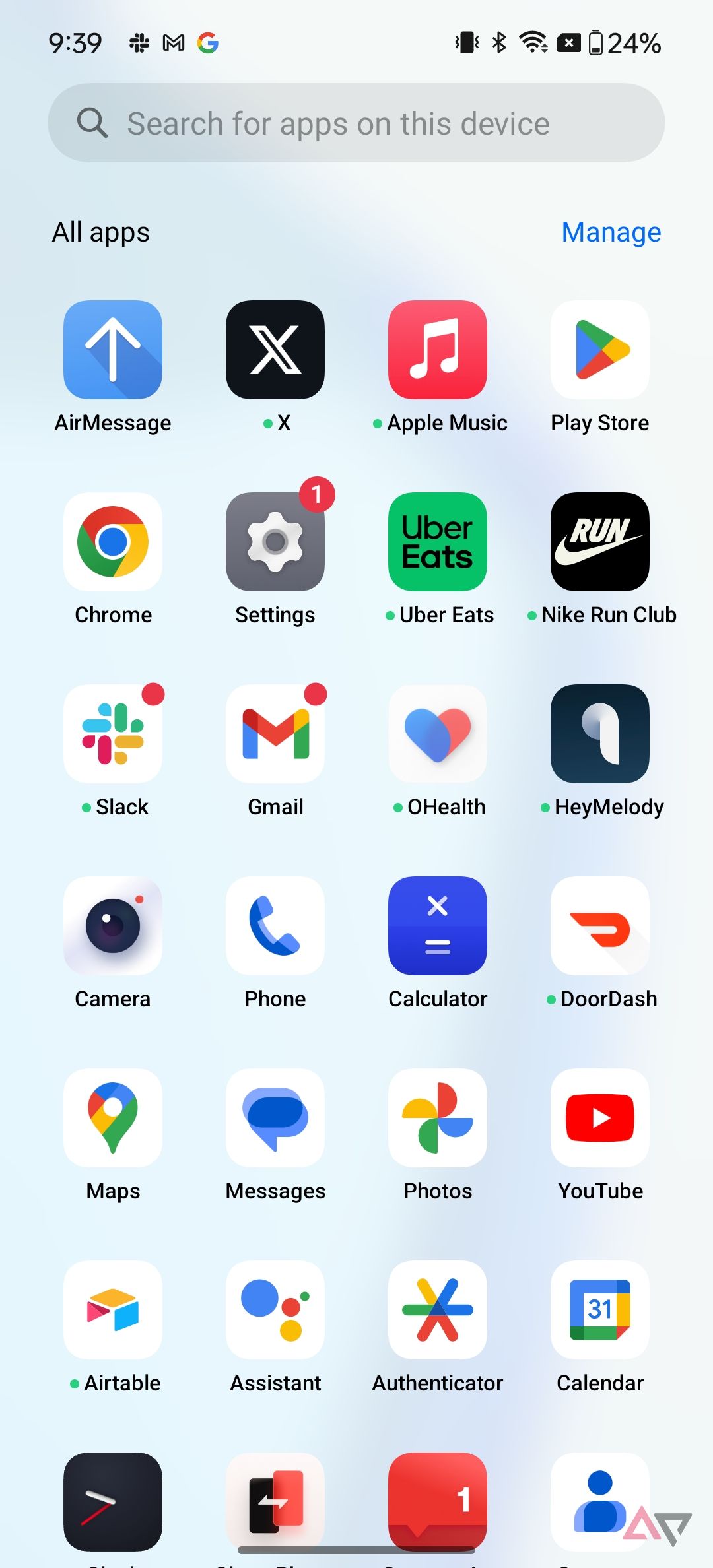Viewport: 713px width, 1568px height.
Task: Open the Settings app
Action: tap(275, 542)
